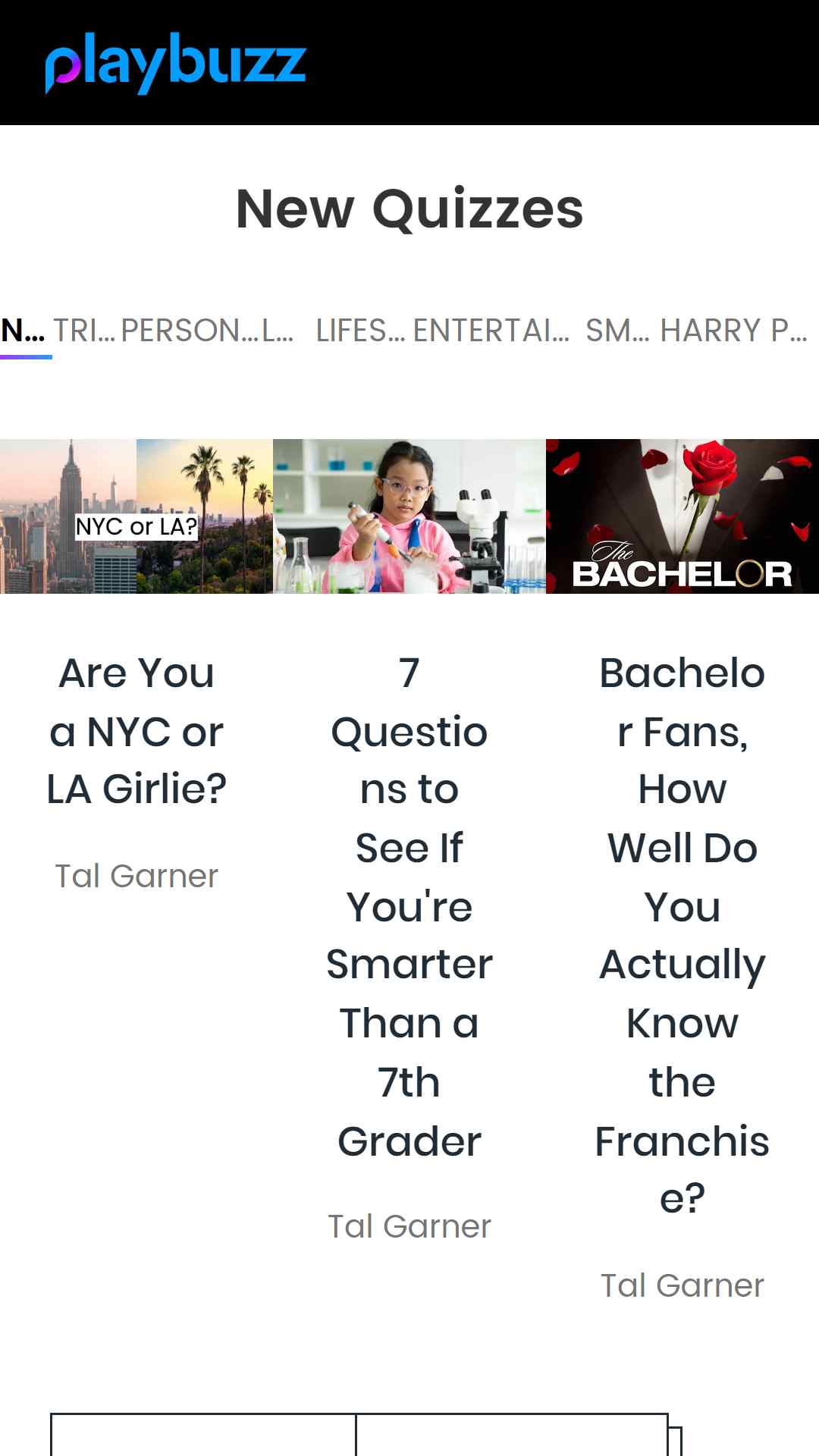
Task: Switch to the SM... tab
Action: 617,331
